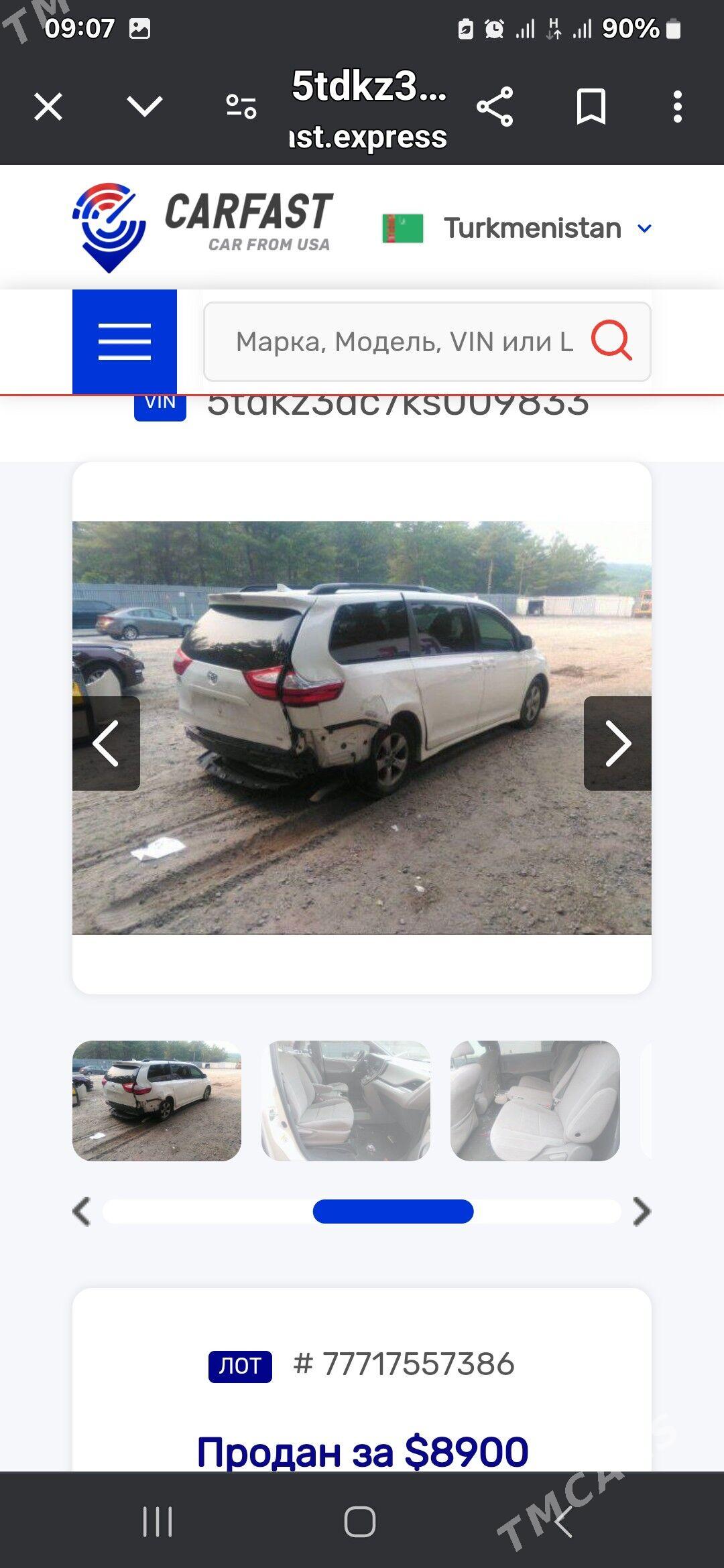This screenshot has height=1568, width=724.
Task: Show the next car photo
Action: pos(617,743)
